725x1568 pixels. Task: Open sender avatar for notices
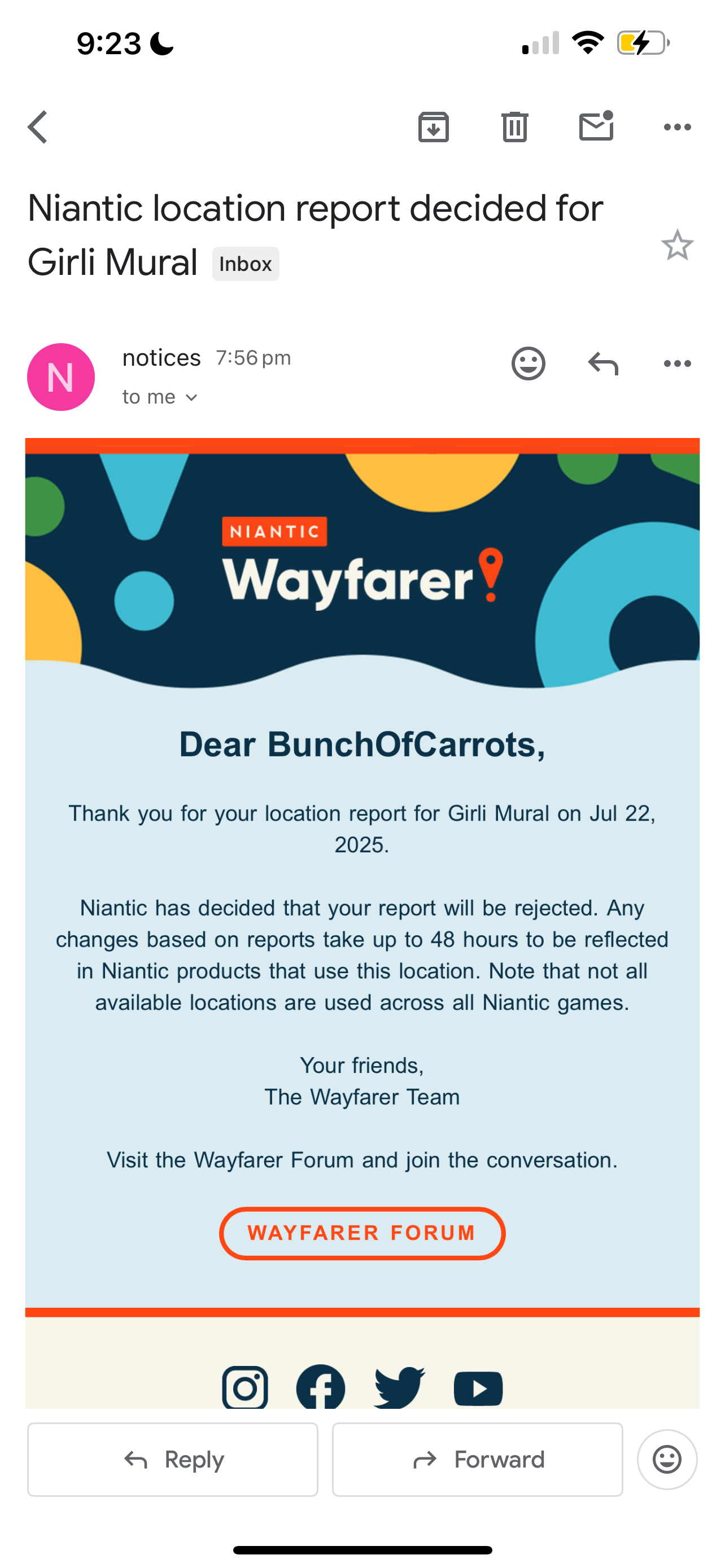61,377
